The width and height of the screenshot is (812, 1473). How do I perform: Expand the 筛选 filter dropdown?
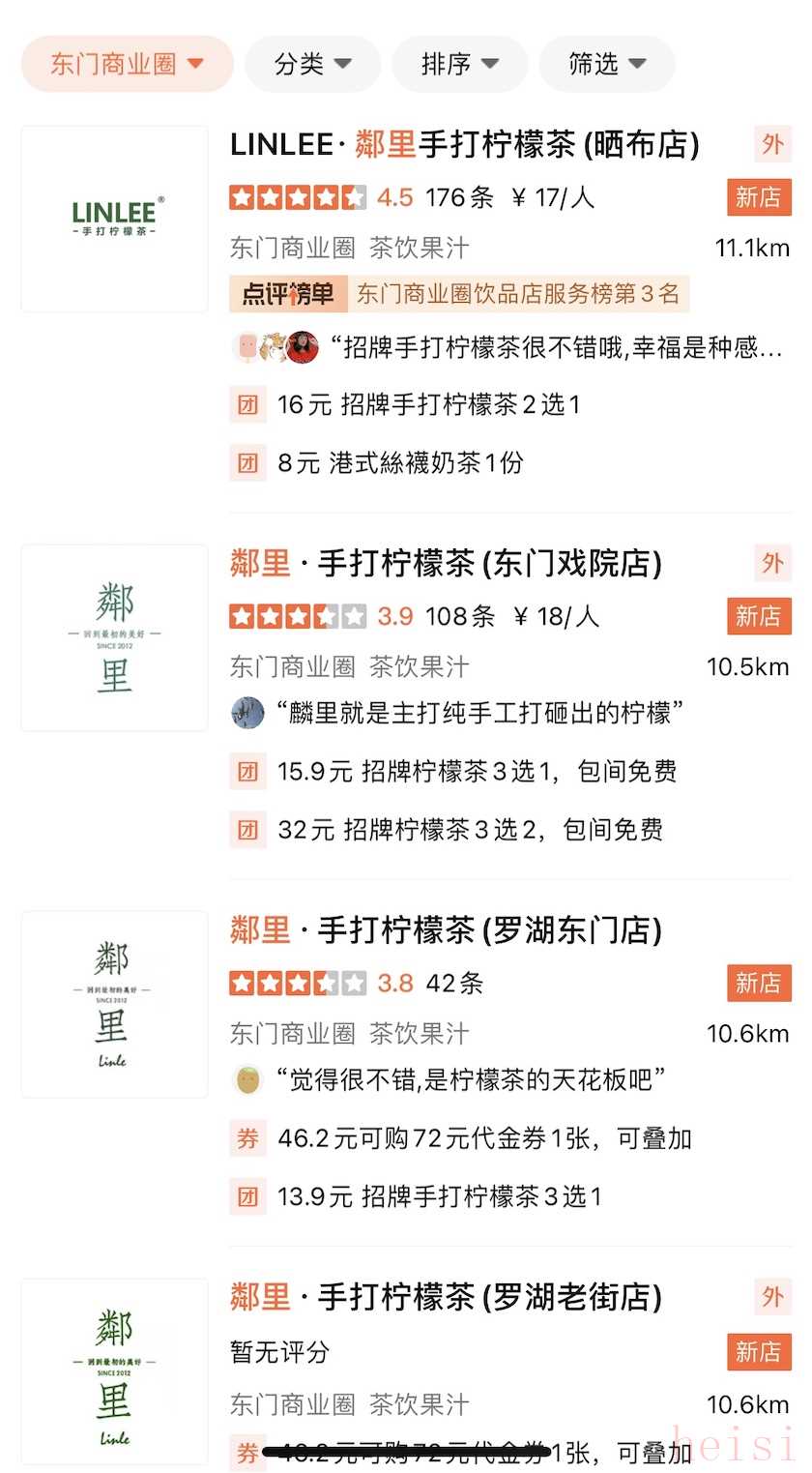[606, 64]
